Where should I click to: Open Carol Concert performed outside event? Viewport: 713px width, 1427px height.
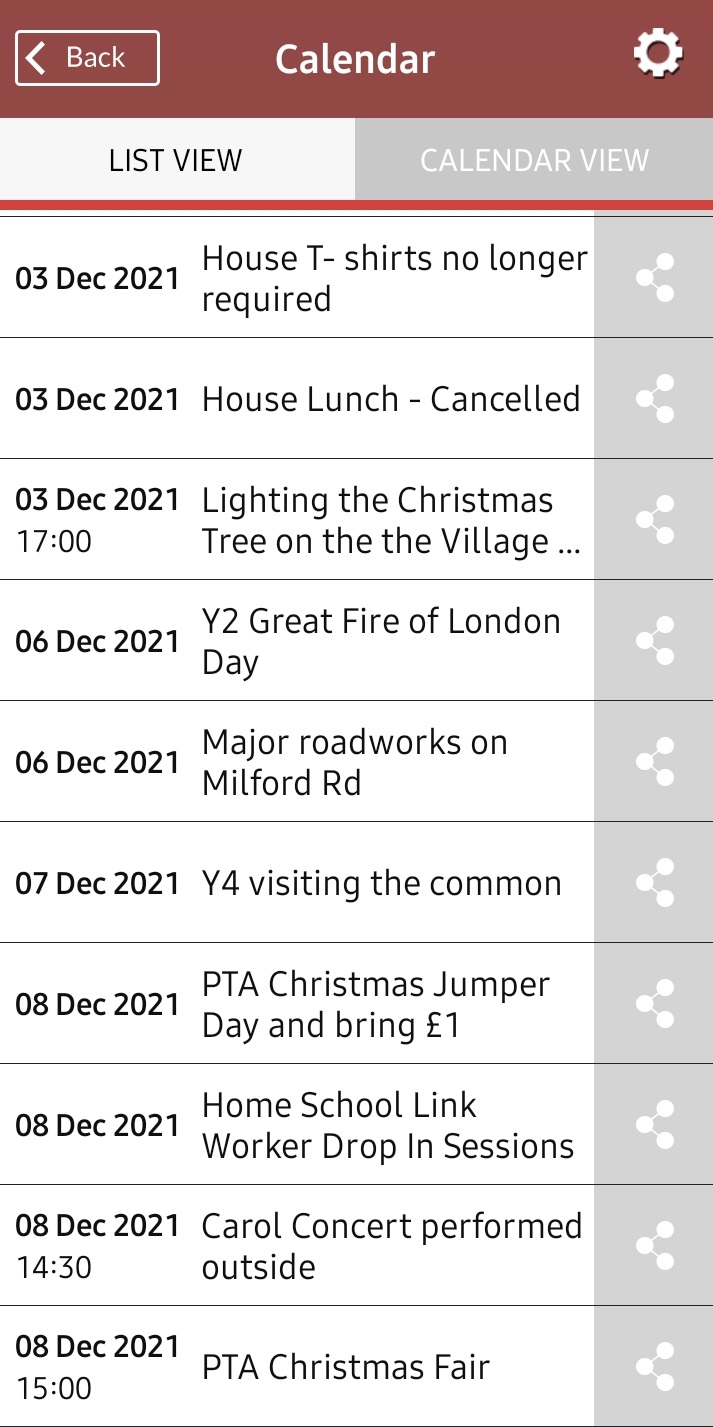pos(297,1246)
